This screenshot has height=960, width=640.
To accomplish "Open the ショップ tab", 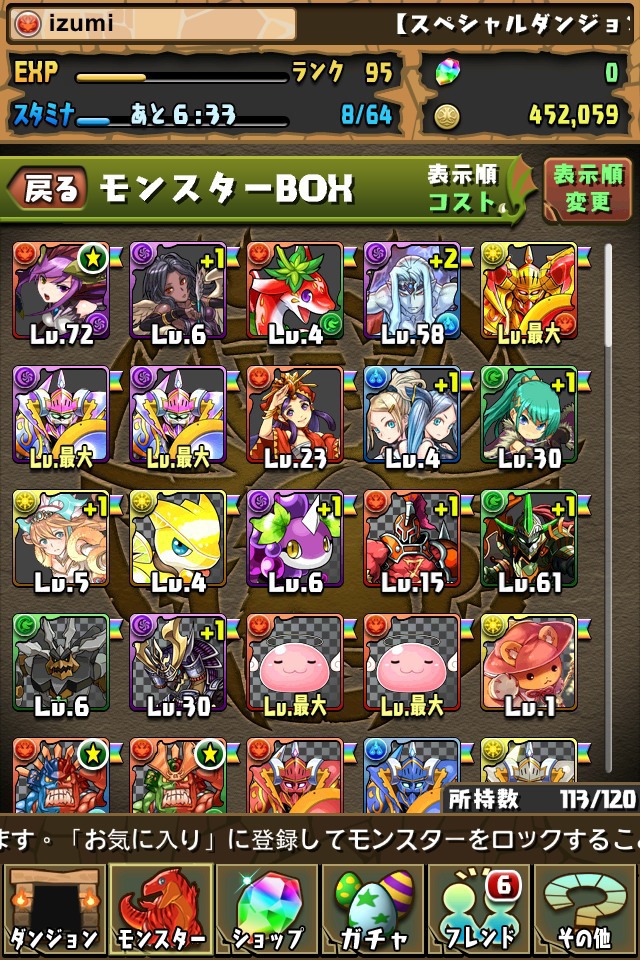I will (x=267, y=909).
